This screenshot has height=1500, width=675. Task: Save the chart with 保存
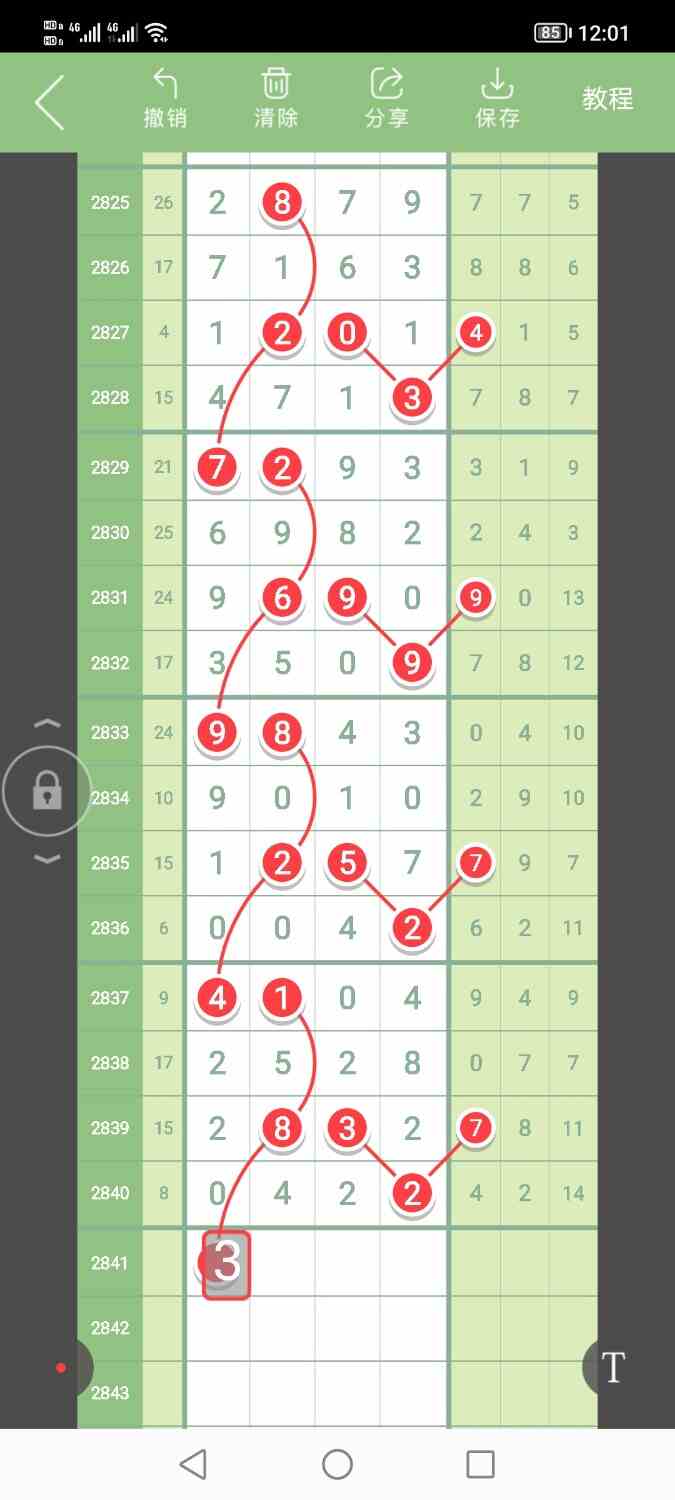point(497,99)
